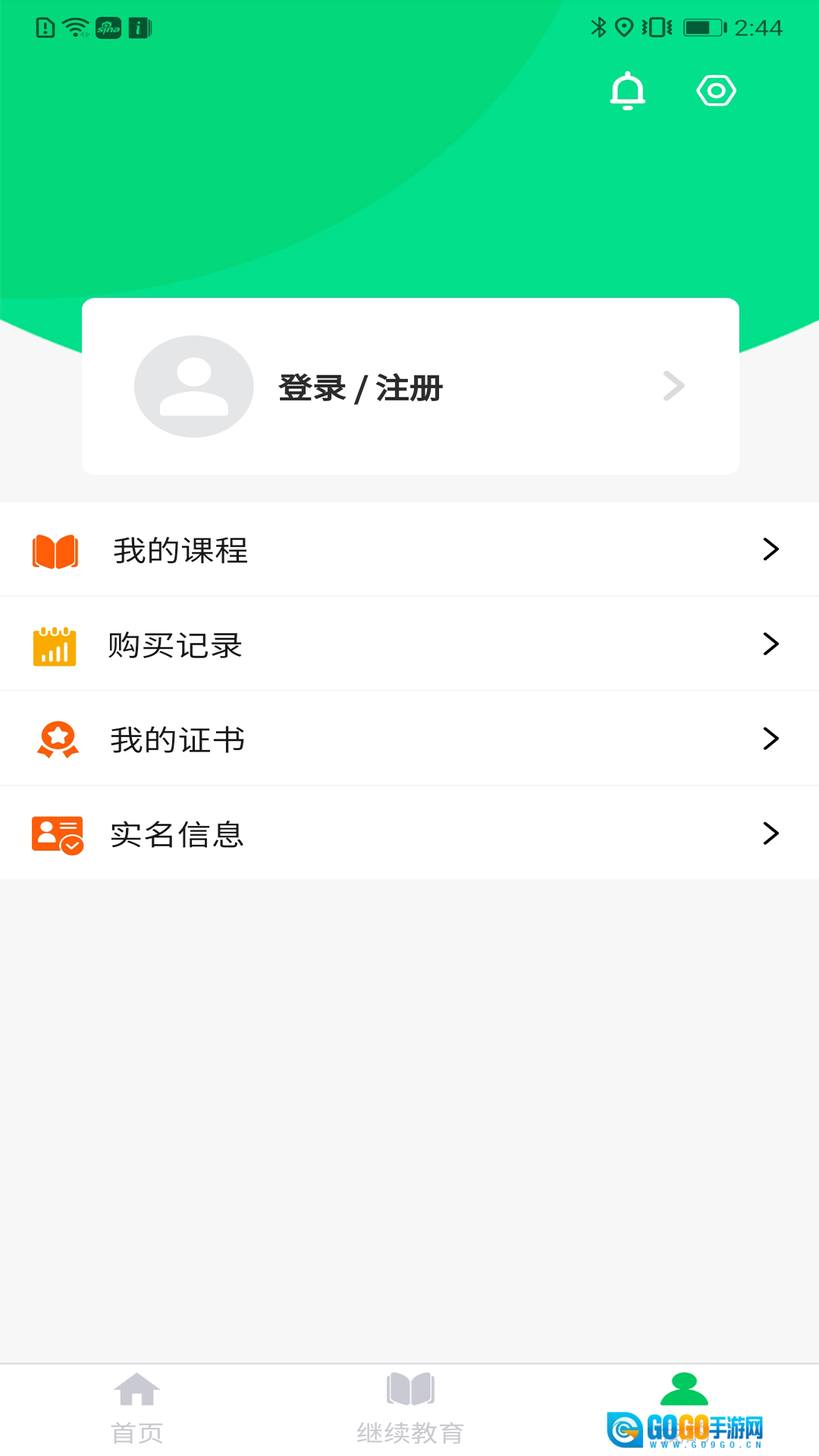
Task: Go to 实名信息 real-name info
Action: (409, 834)
